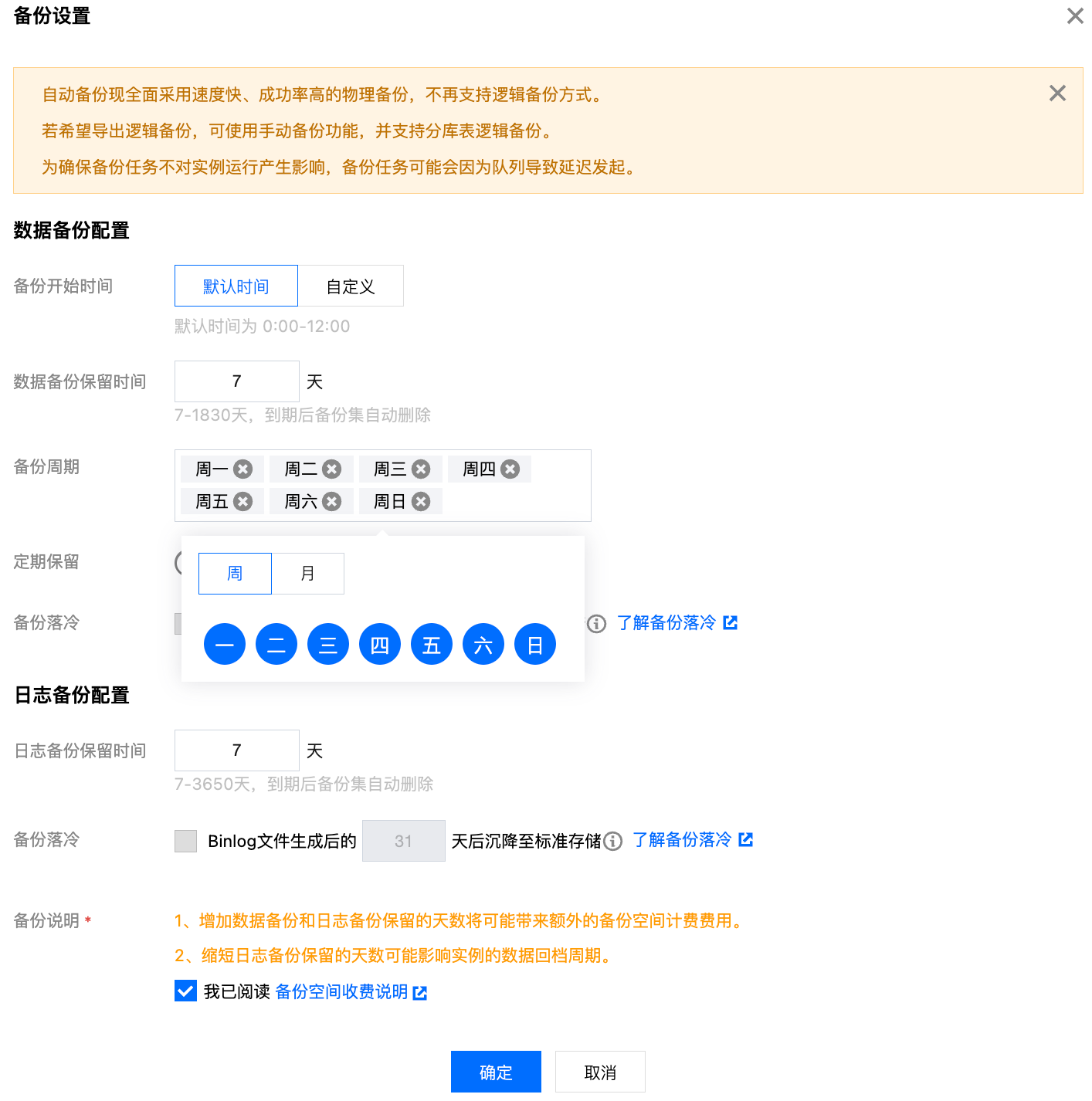This screenshot has height=1101, width=1092.
Task: Dismiss the orange notice banner
Action: (1057, 93)
